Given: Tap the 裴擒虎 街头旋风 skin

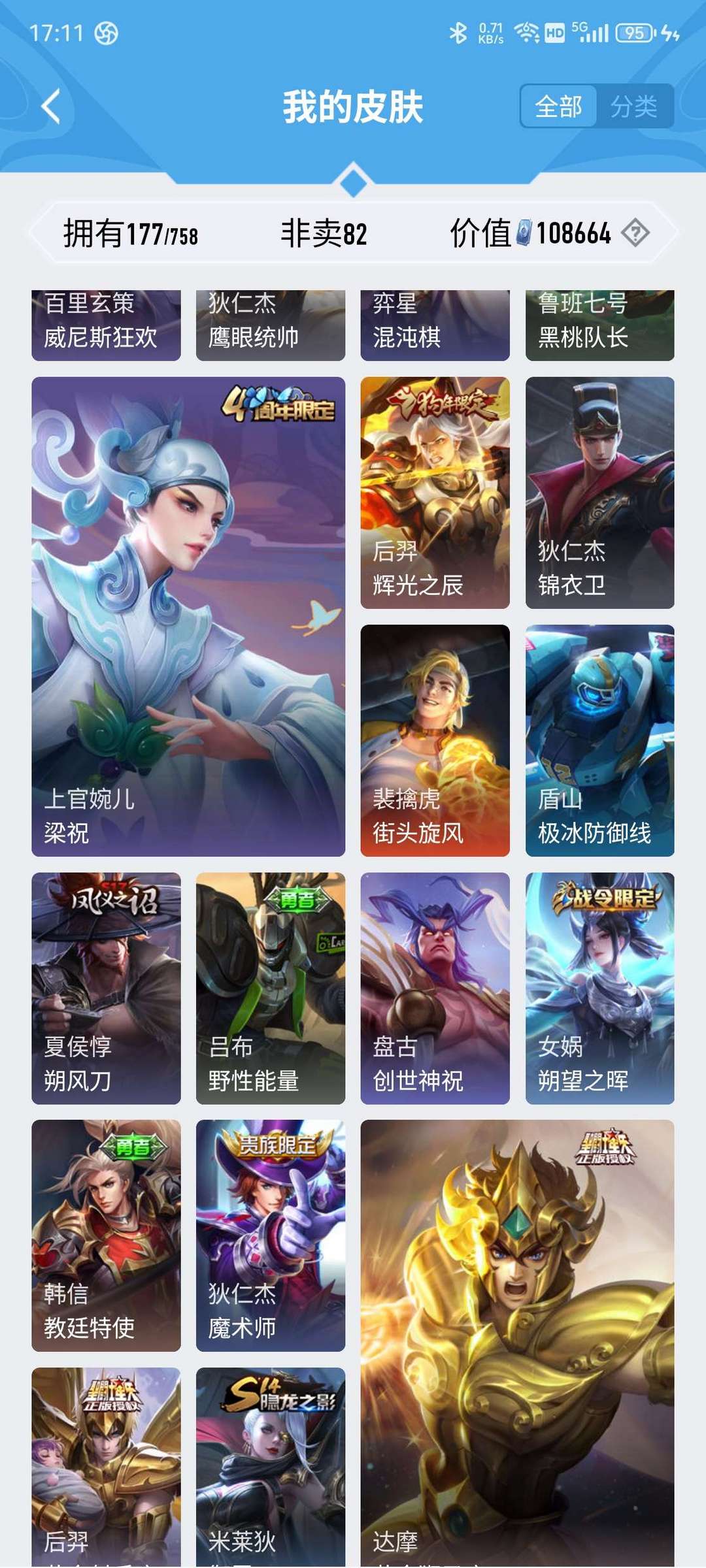Looking at the screenshot, I should 435,740.
